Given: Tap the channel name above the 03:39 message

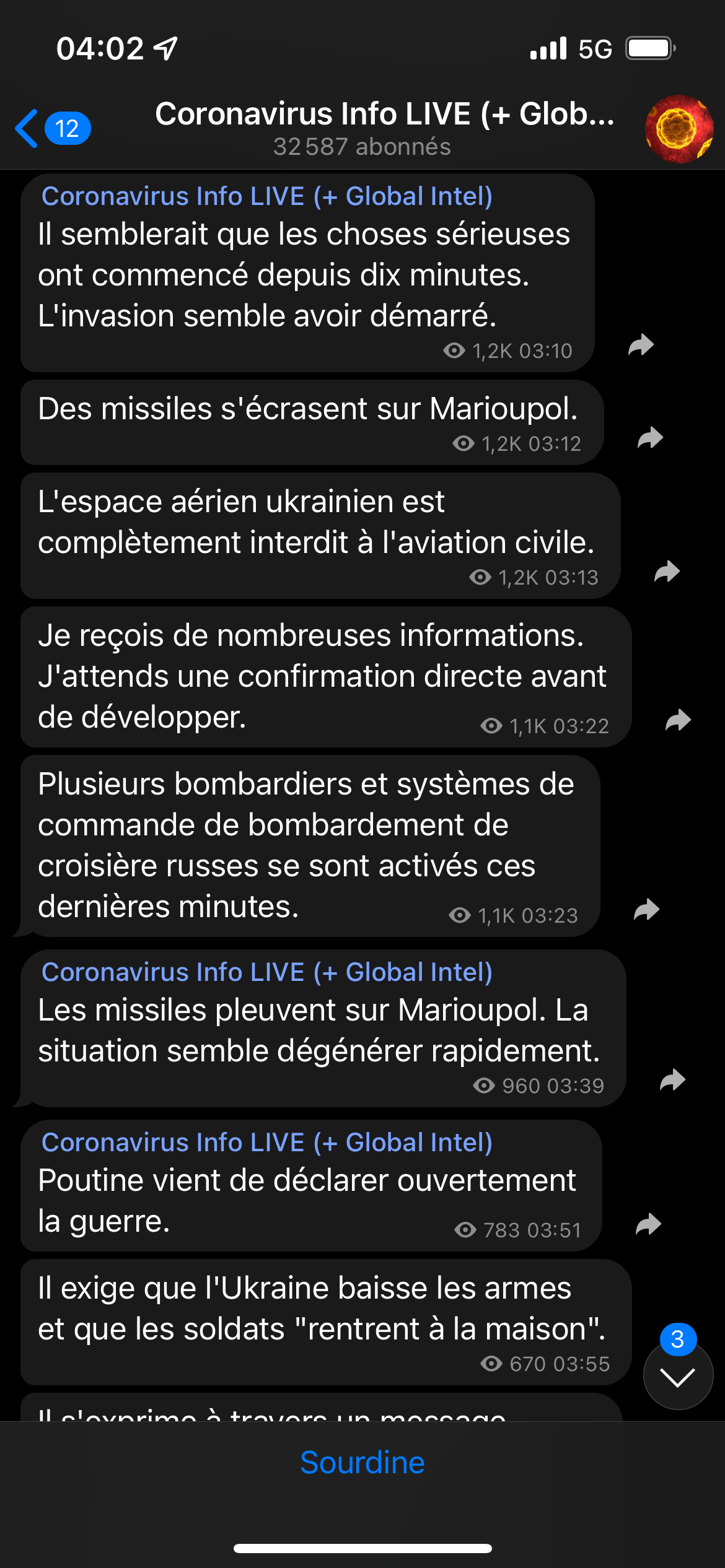Looking at the screenshot, I should [x=266, y=972].
